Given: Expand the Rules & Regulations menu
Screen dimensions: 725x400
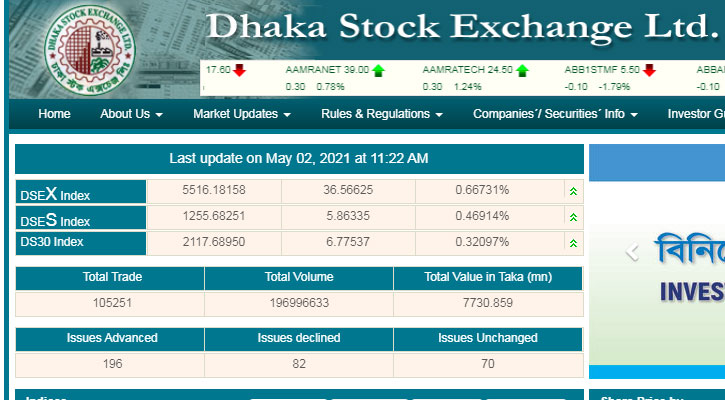Looking at the screenshot, I should 381,114.
